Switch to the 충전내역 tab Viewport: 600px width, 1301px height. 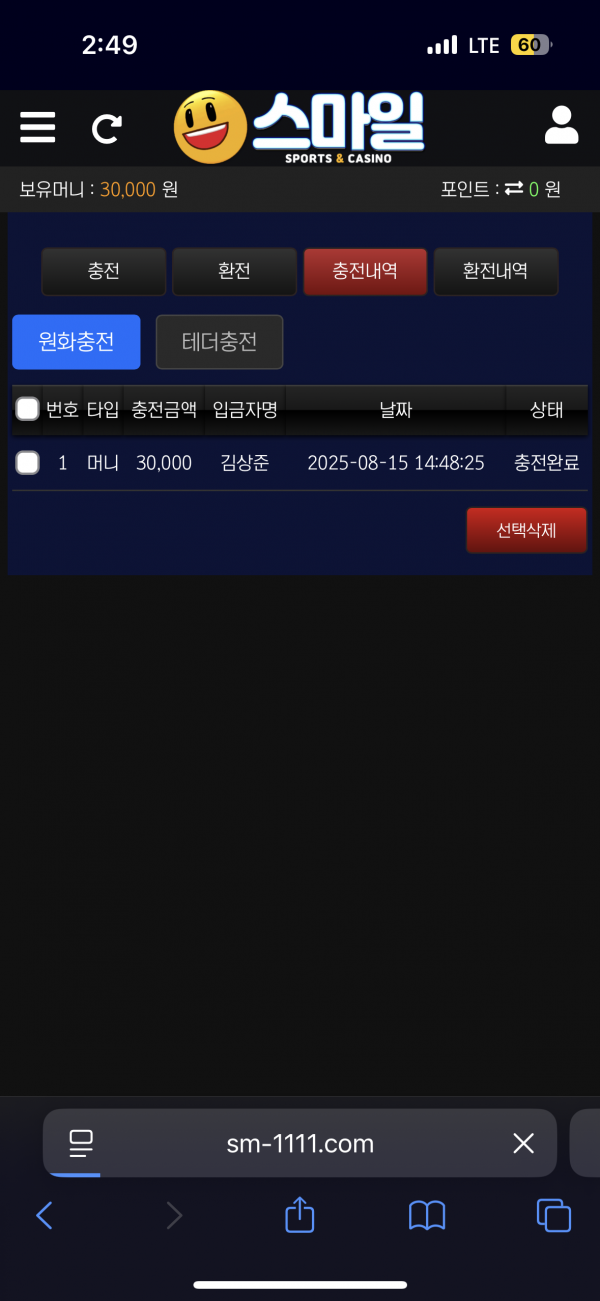pyautogui.click(x=365, y=271)
